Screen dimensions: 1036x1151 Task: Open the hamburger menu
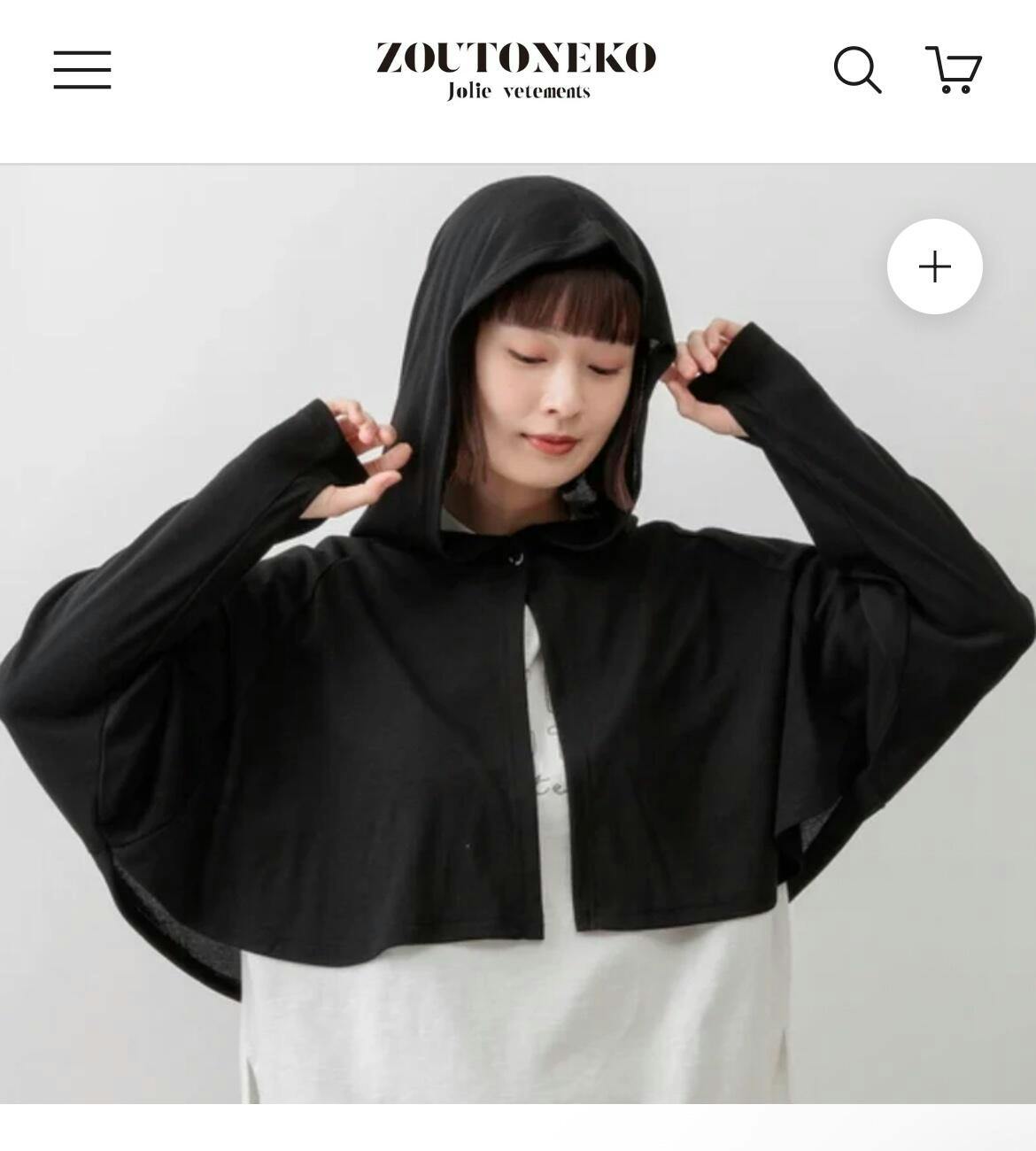pos(81,70)
